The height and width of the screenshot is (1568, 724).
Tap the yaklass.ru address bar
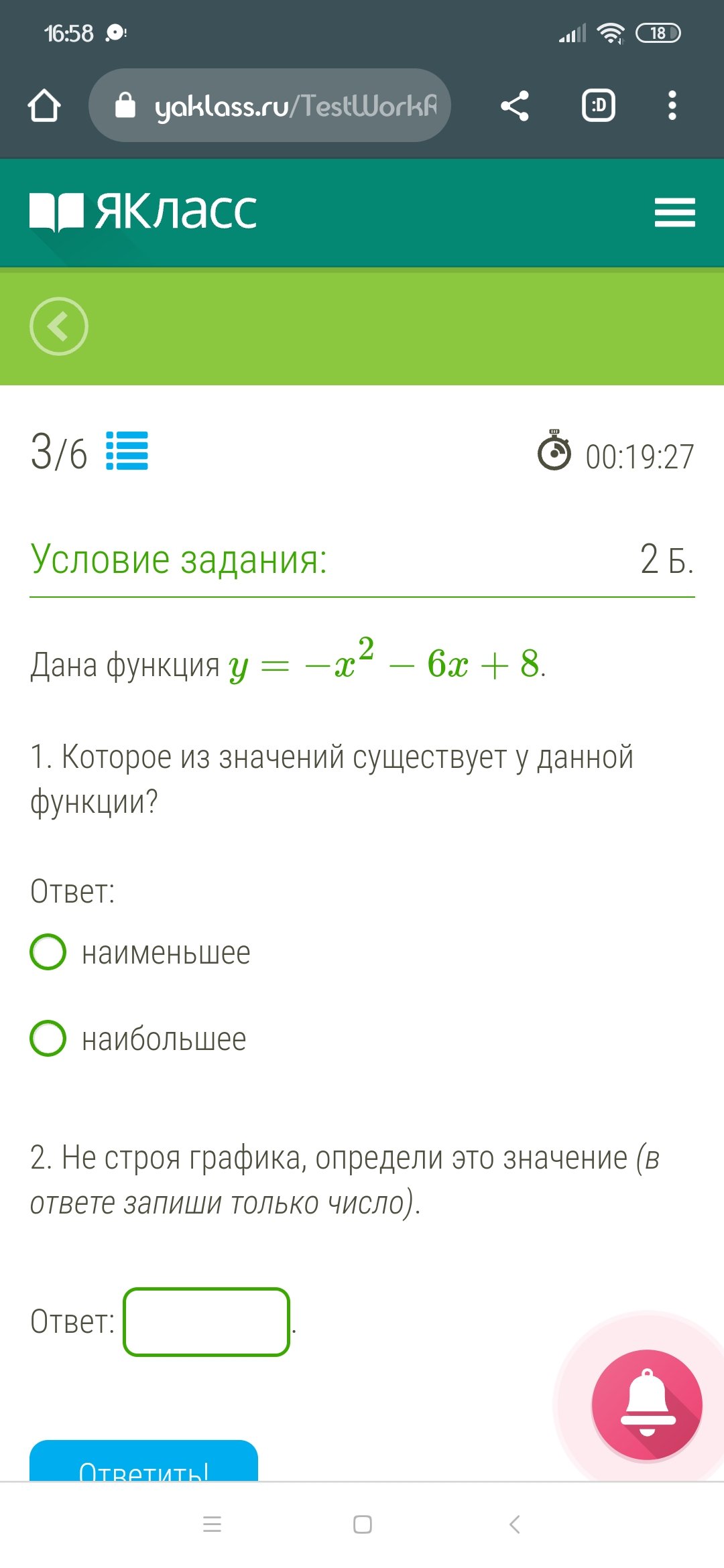pyautogui.click(x=269, y=105)
